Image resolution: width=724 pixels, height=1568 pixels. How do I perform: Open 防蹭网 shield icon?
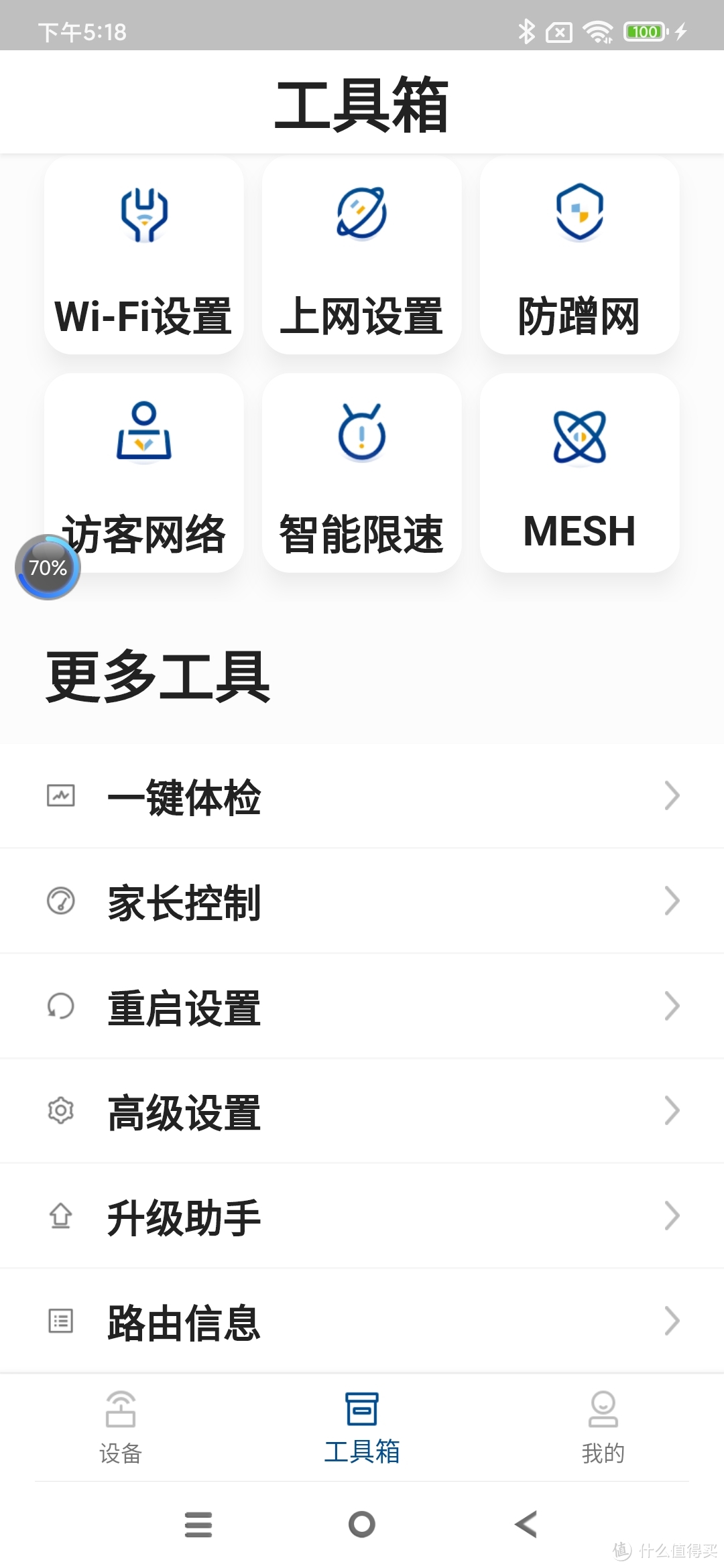pyautogui.click(x=579, y=214)
